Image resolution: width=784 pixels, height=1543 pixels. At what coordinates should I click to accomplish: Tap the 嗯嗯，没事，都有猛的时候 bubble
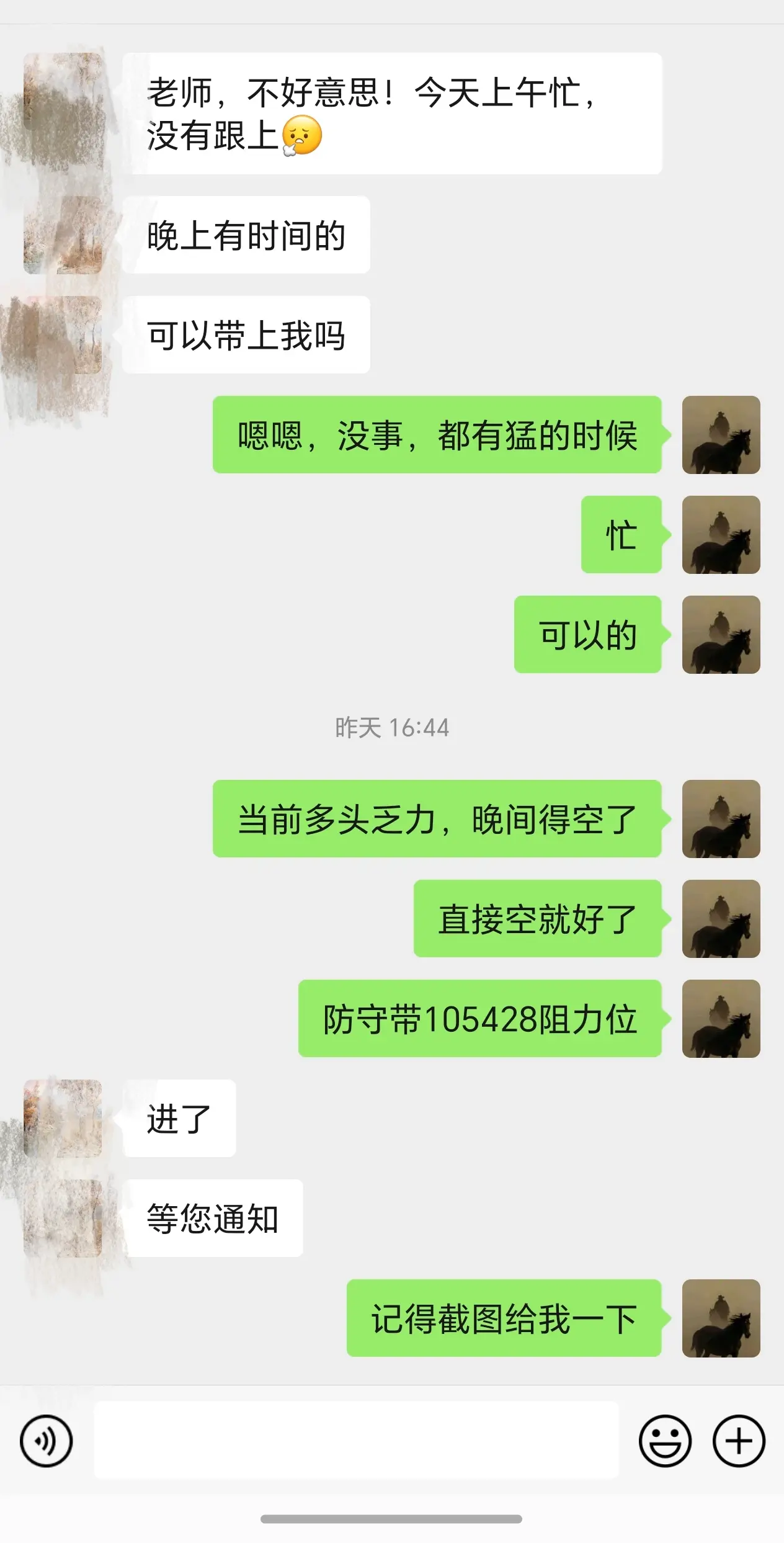click(438, 435)
